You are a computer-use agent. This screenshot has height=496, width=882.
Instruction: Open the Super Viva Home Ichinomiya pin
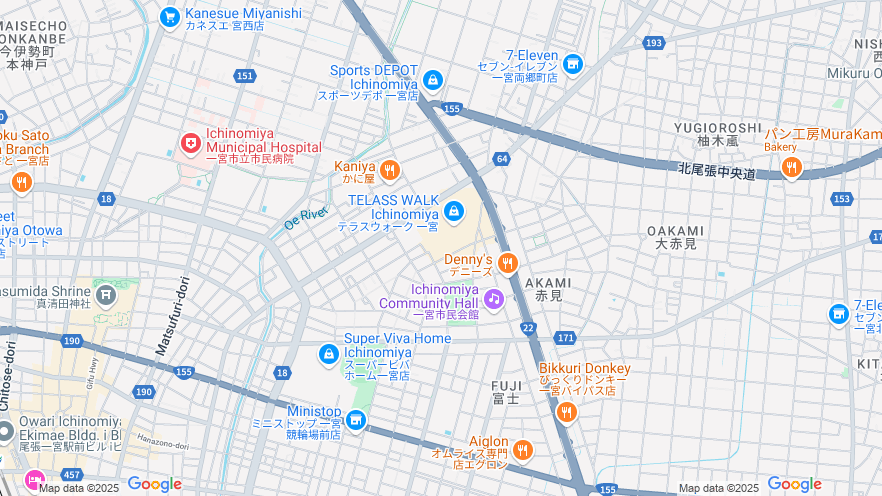(x=328, y=354)
